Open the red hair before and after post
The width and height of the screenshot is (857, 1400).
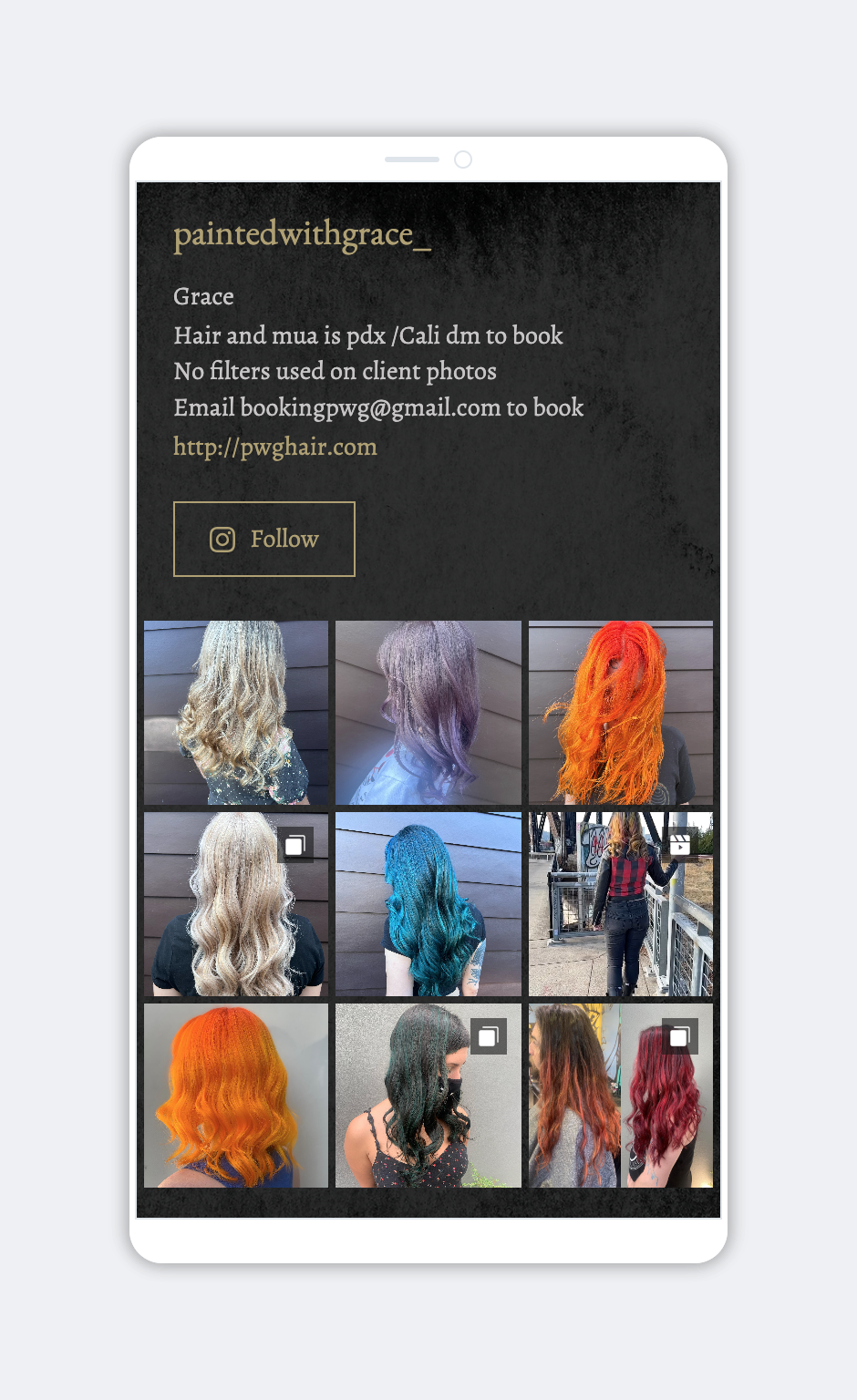pyautogui.click(x=621, y=1096)
